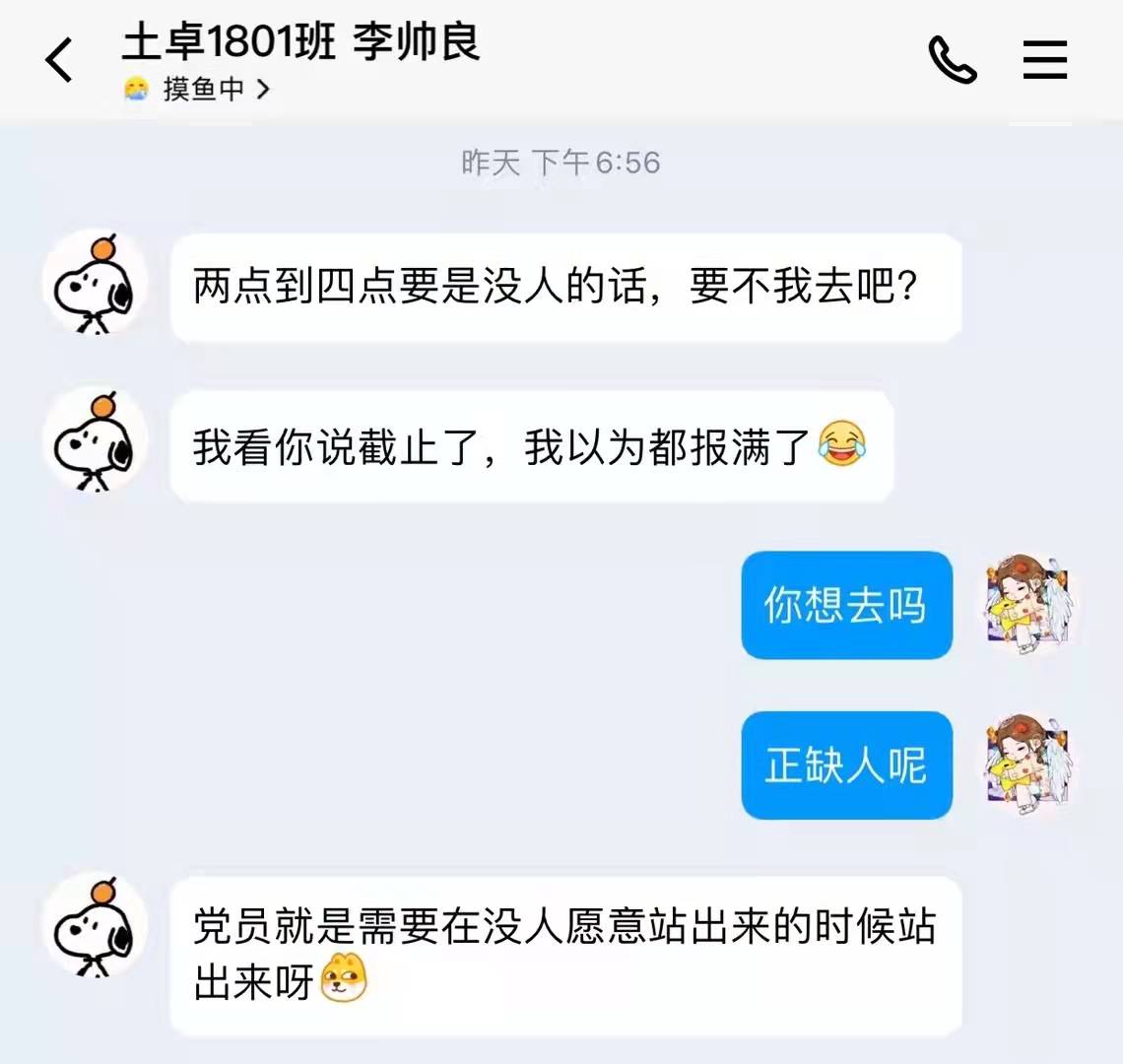Open the chat settings menu

(x=1044, y=60)
